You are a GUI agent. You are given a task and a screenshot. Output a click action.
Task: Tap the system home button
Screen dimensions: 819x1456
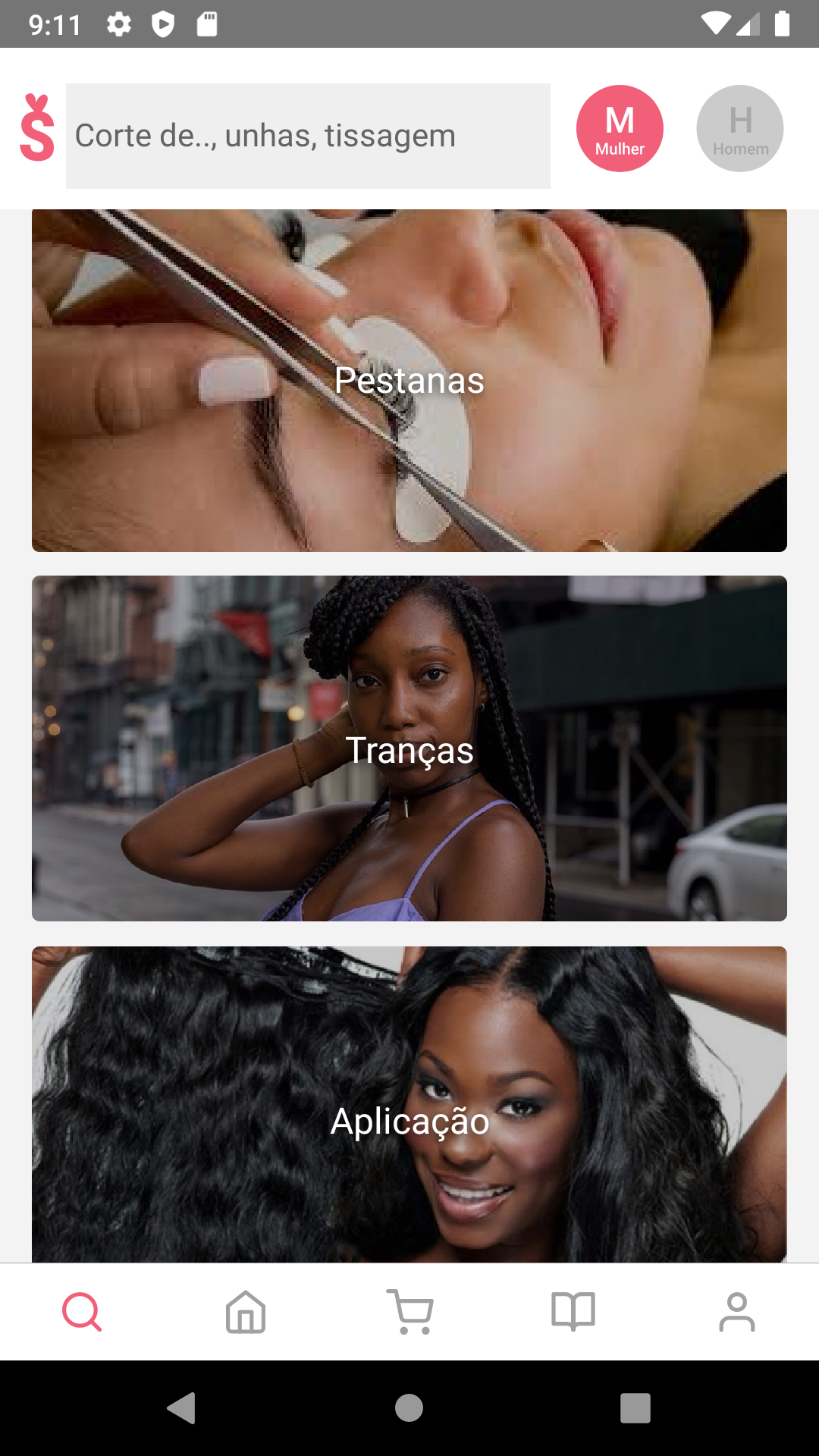click(409, 1408)
